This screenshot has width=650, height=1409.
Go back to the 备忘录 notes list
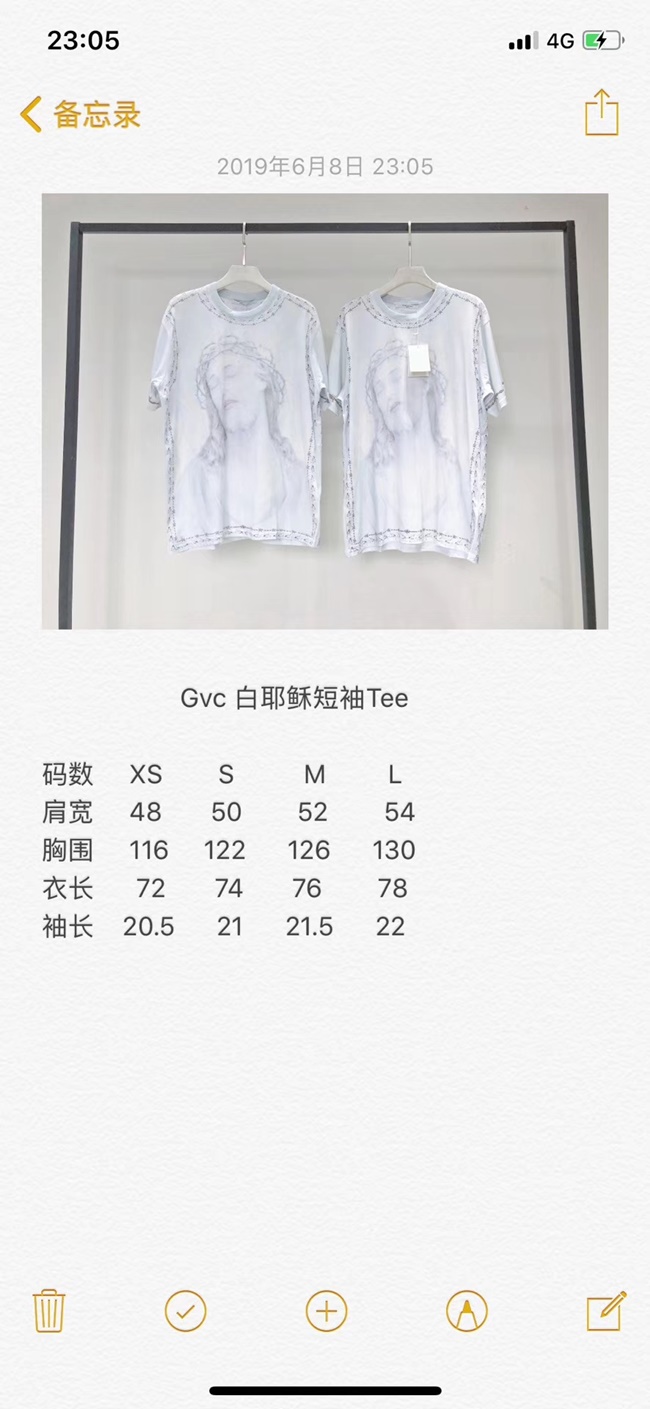coord(80,114)
